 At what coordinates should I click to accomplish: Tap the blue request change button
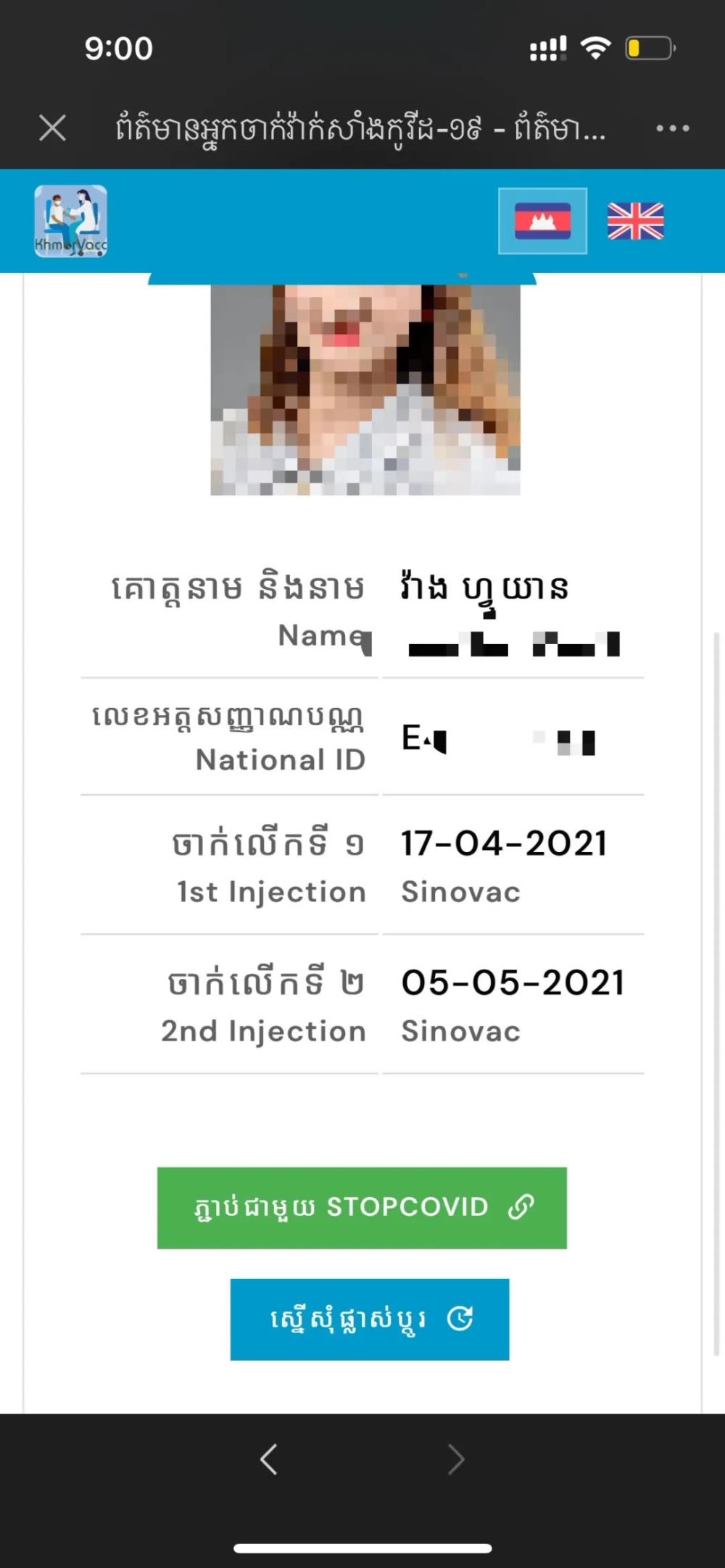coord(370,1319)
